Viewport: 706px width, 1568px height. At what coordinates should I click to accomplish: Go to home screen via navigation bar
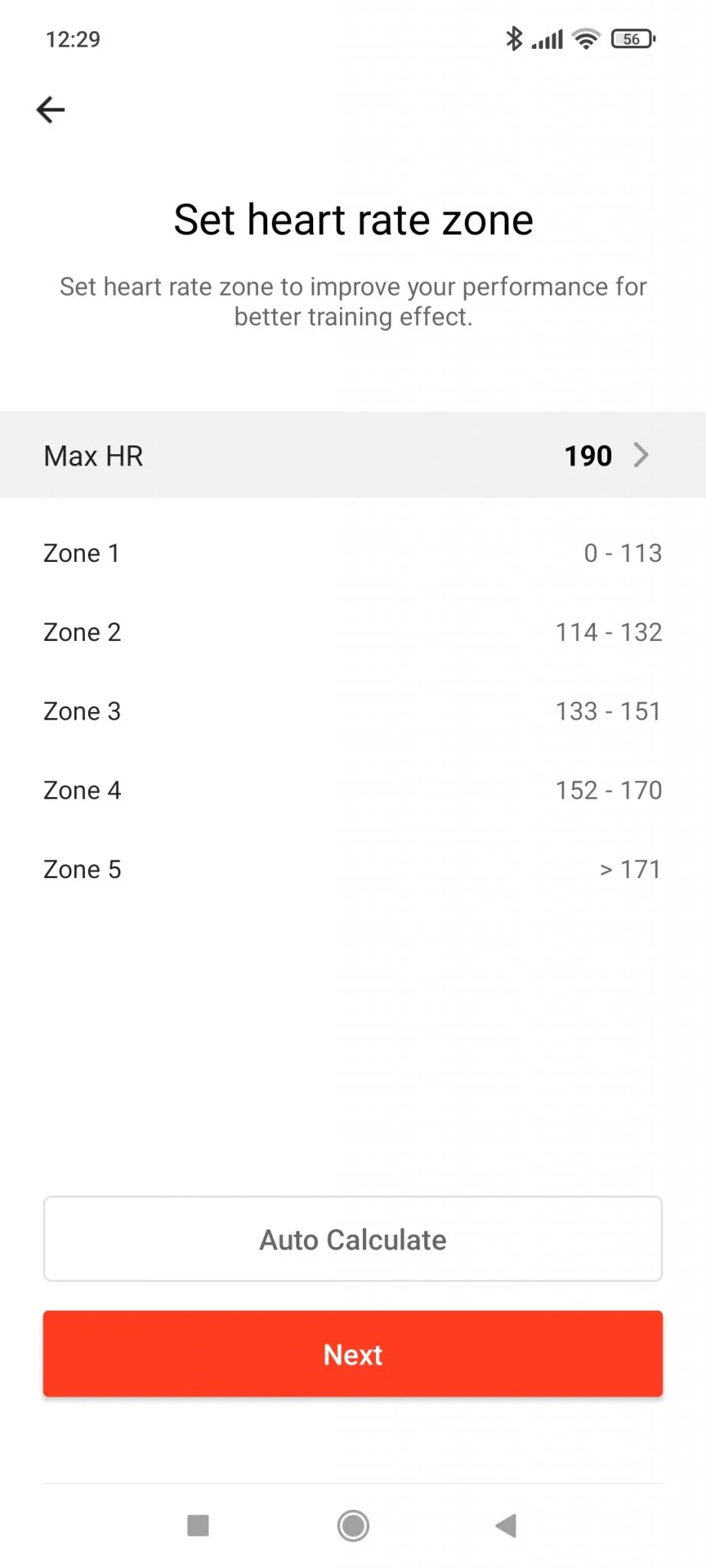click(x=353, y=1525)
